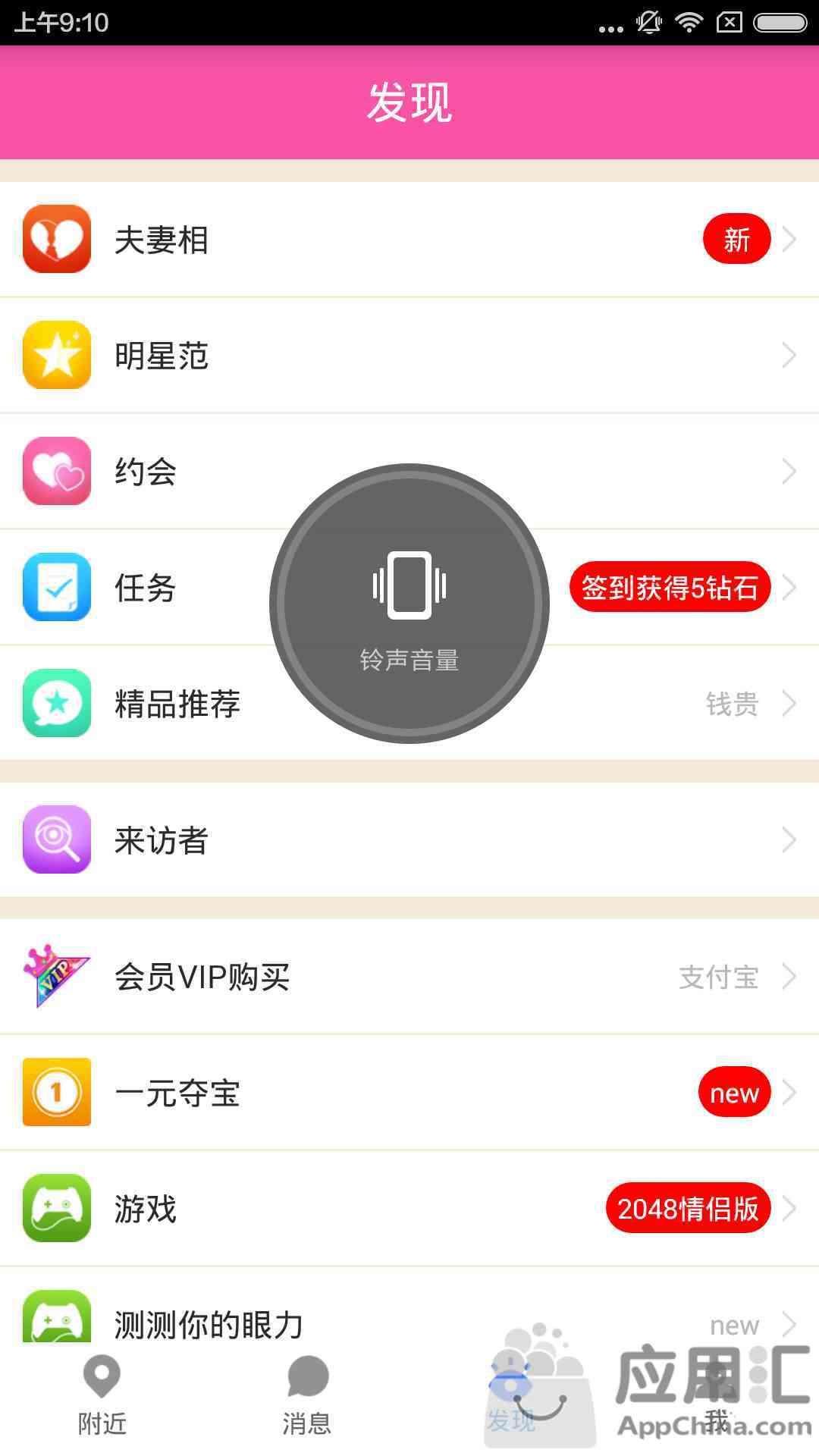Open 会员VIP购买 purchase page
The width and height of the screenshot is (819, 1456).
[409, 977]
